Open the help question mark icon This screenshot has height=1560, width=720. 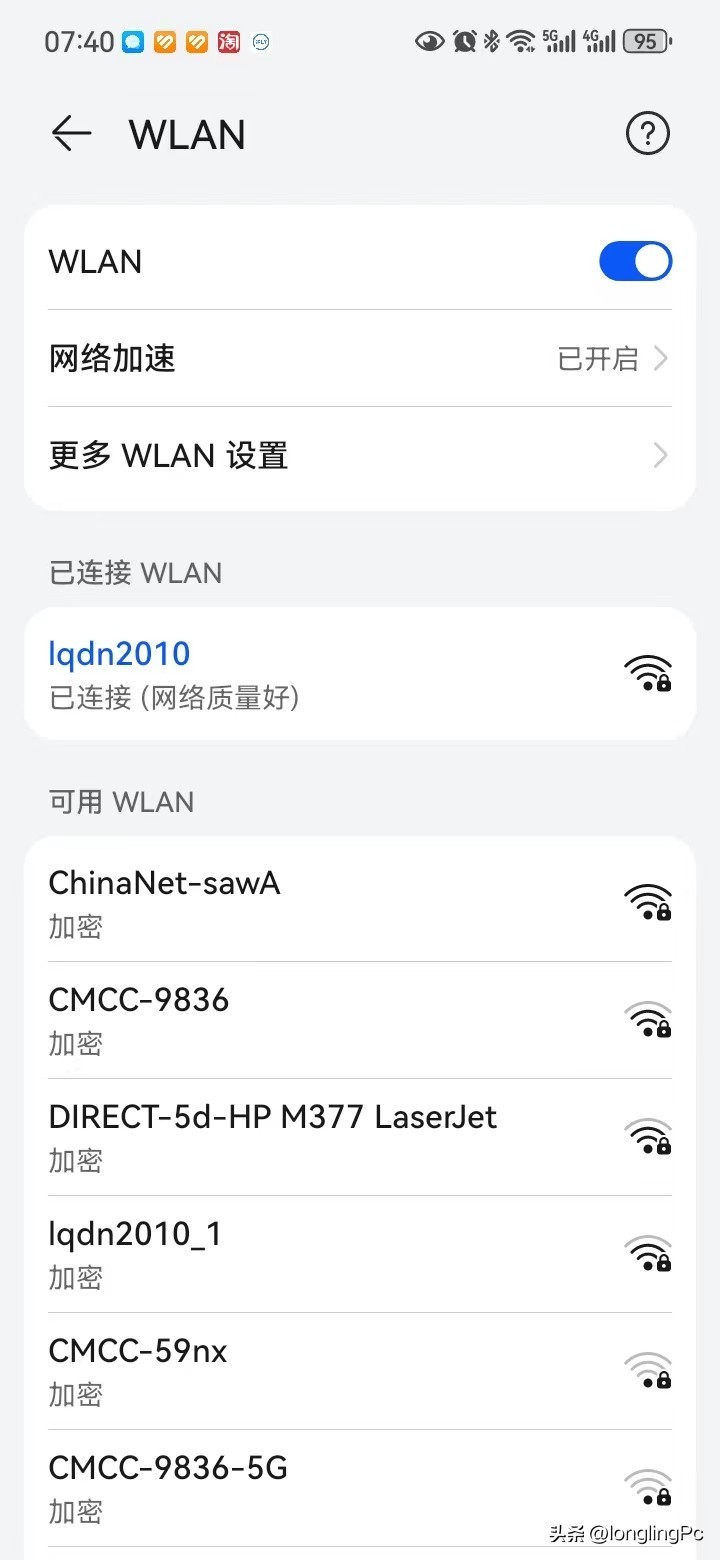click(647, 134)
